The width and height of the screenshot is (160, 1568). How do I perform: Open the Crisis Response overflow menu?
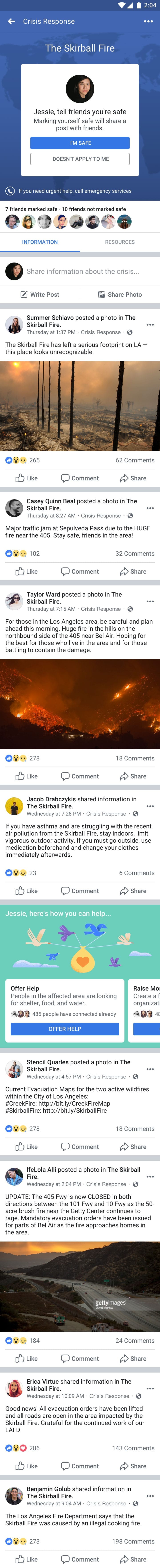coord(148,21)
